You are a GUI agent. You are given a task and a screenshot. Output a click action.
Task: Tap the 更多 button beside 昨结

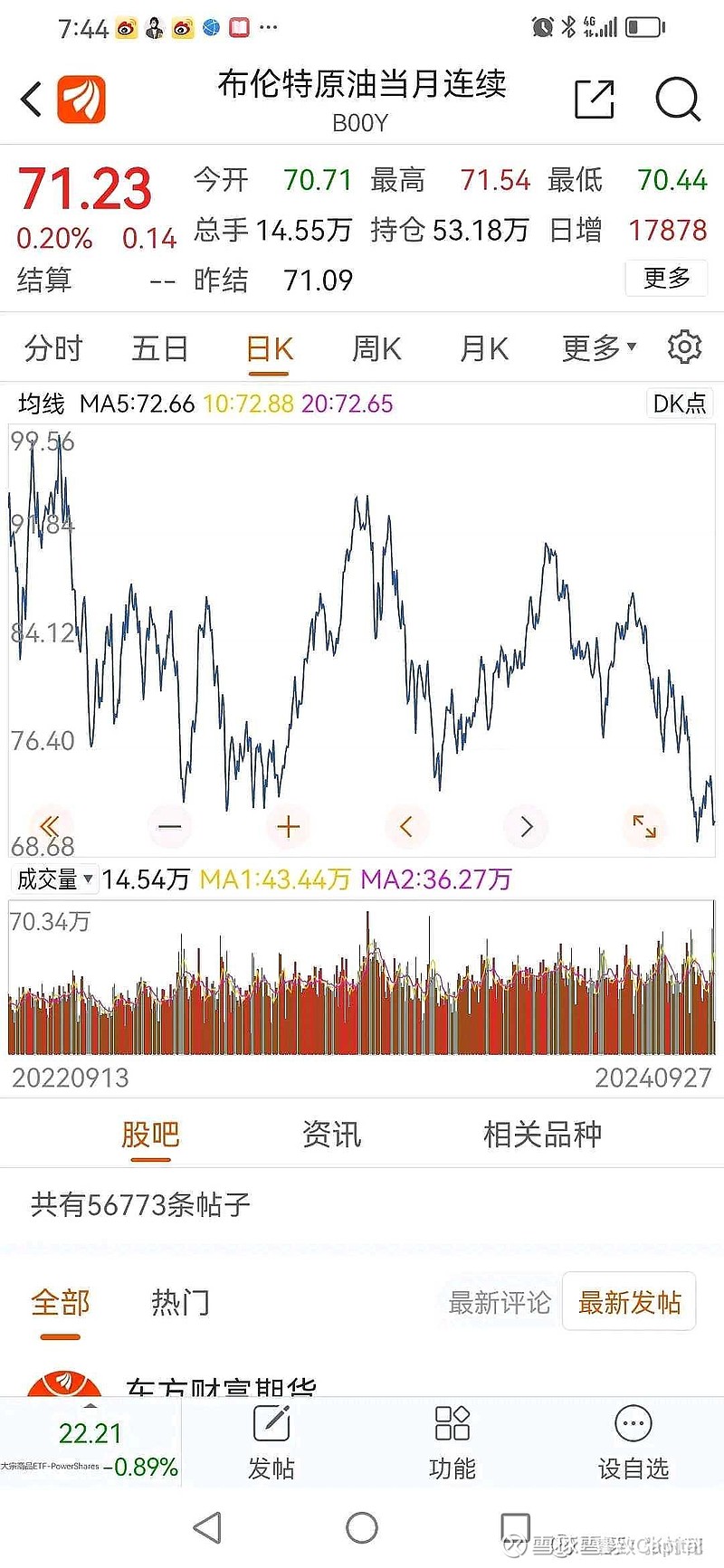pos(667,279)
